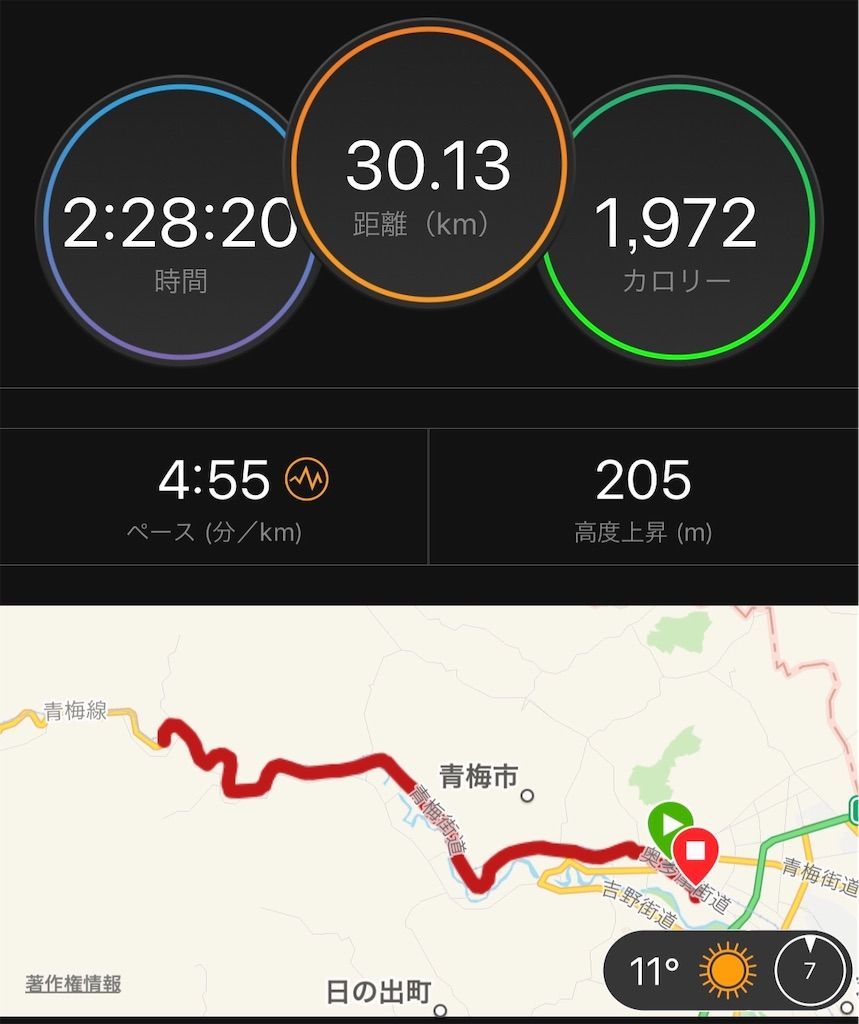Expand the distance value 30.13
Image resolution: width=859 pixels, height=1024 pixels.
430,168
